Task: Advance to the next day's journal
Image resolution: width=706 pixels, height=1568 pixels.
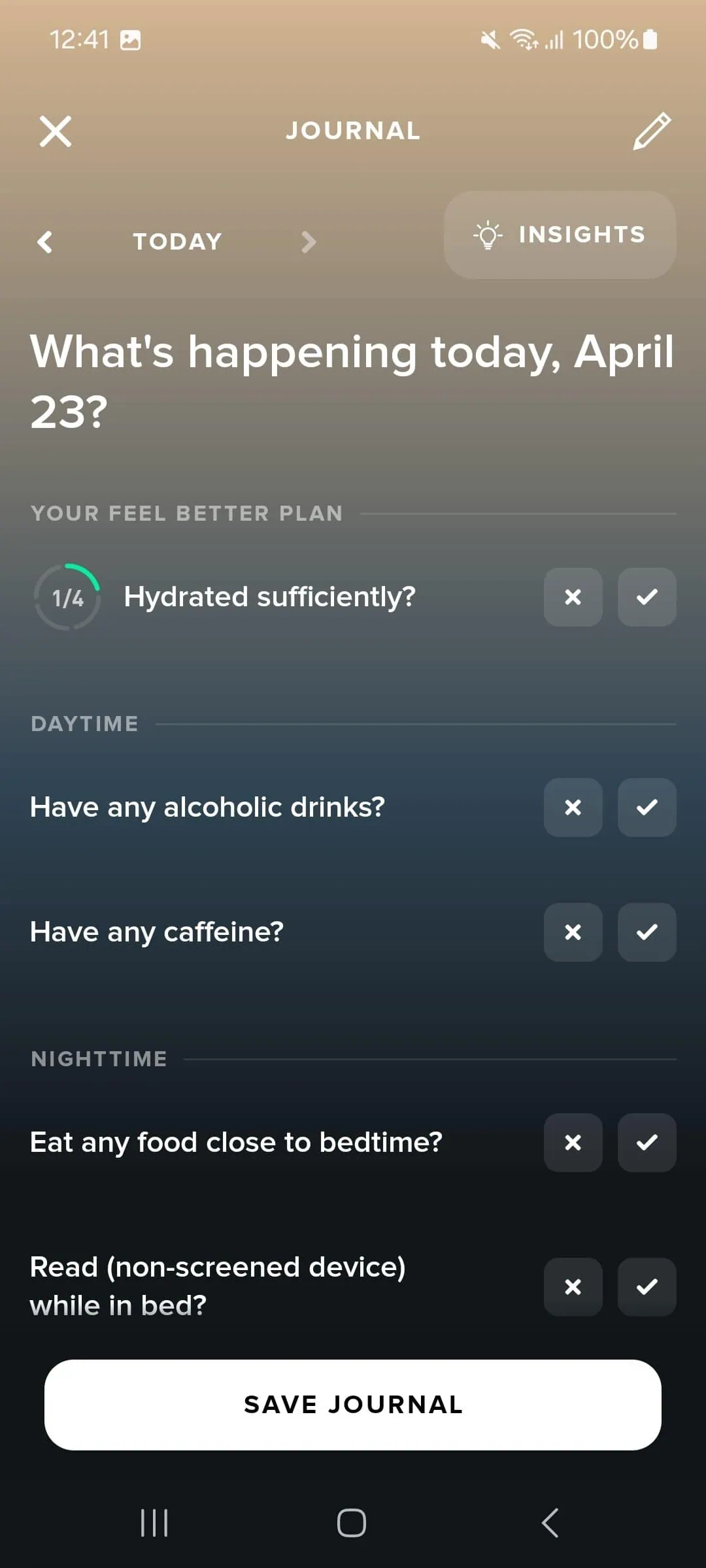Action: 309,242
